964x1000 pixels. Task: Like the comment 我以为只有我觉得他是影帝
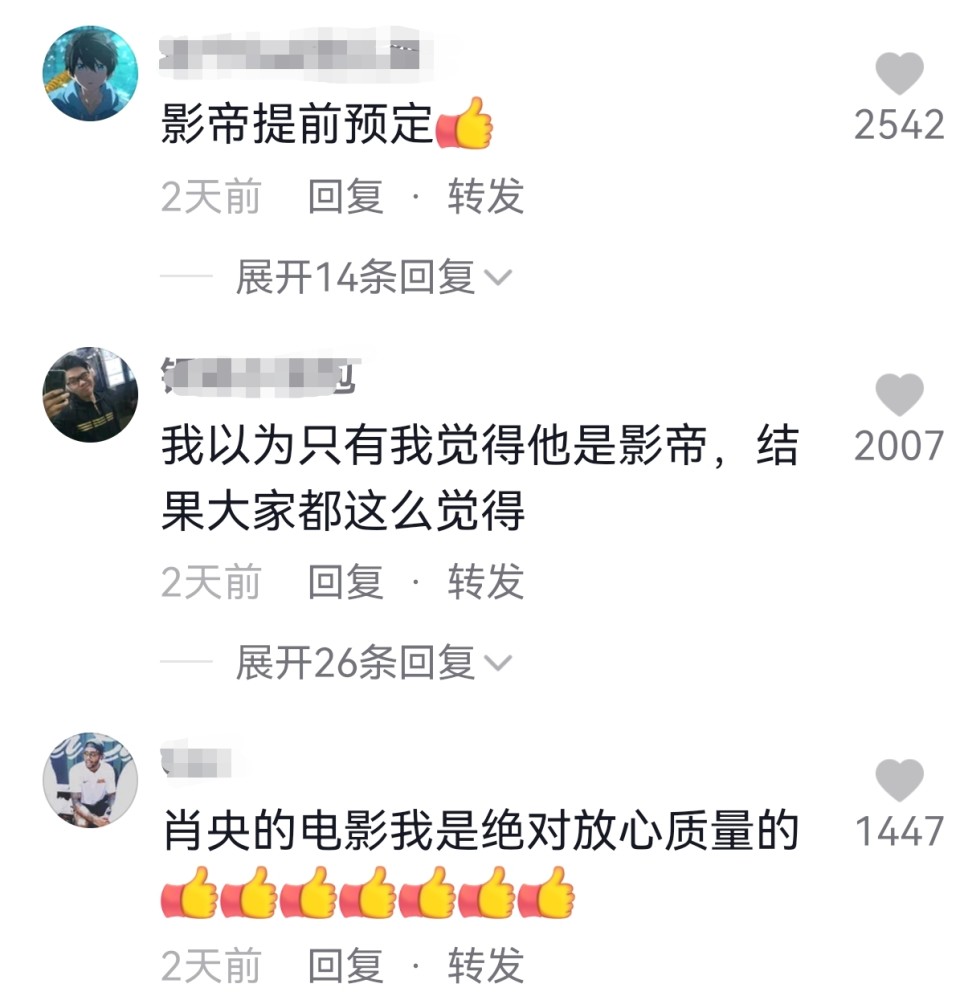[898, 395]
